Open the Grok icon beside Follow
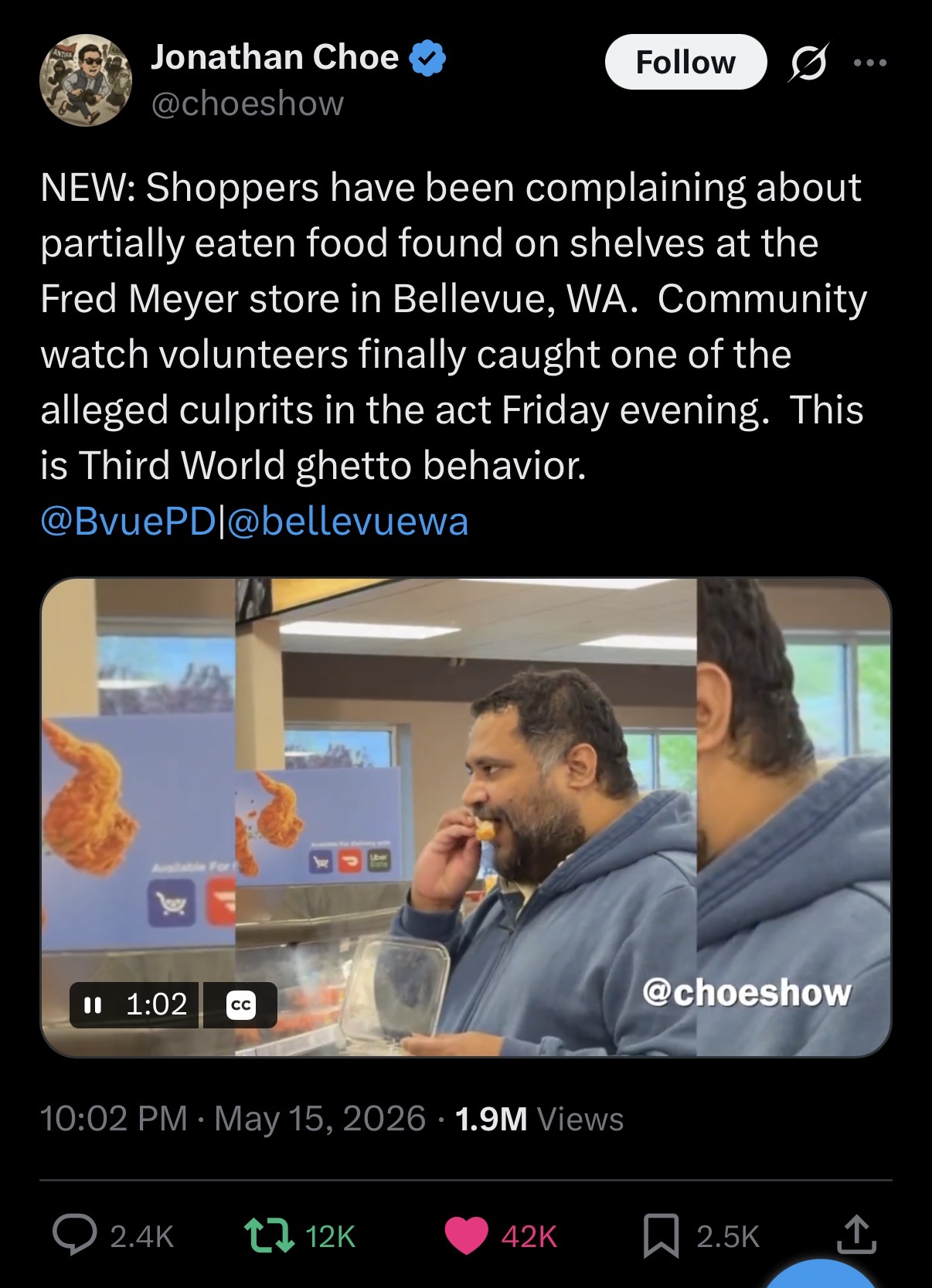 [x=808, y=62]
